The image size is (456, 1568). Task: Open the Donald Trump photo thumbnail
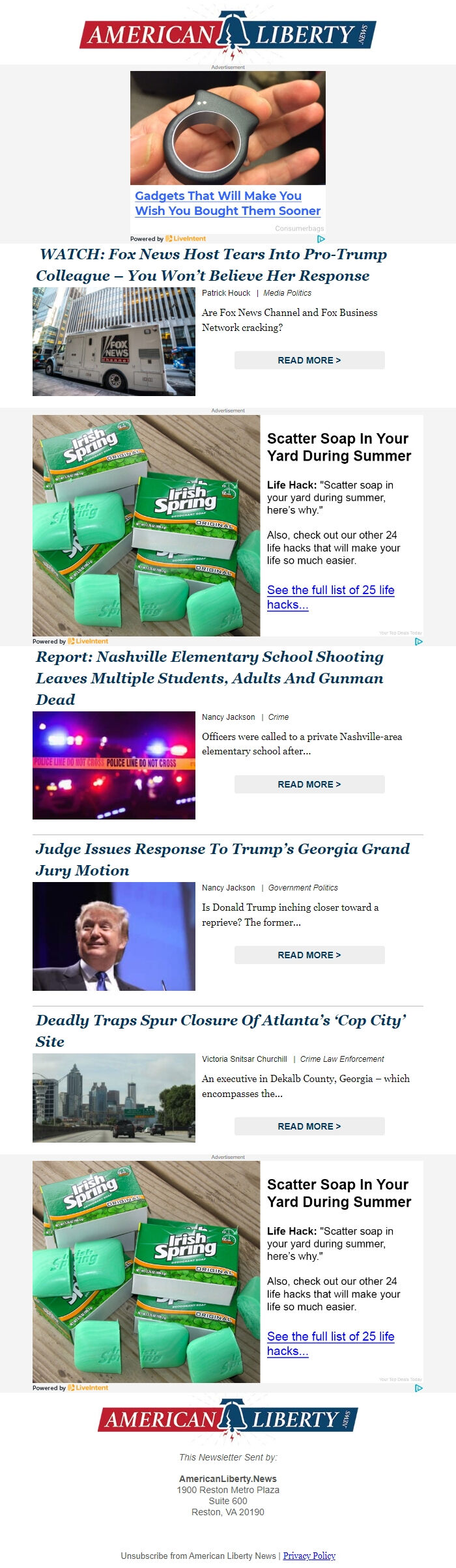(x=114, y=936)
